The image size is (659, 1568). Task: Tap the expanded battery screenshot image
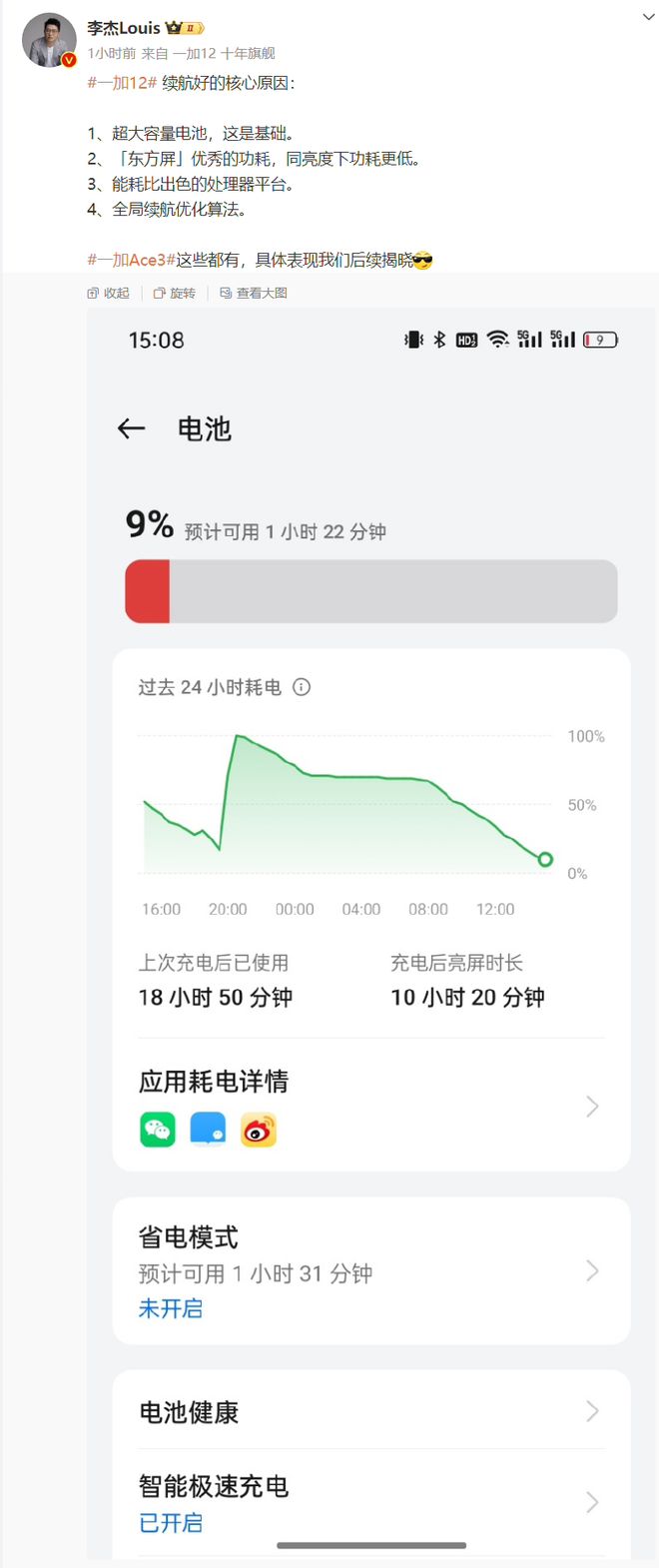[371, 929]
